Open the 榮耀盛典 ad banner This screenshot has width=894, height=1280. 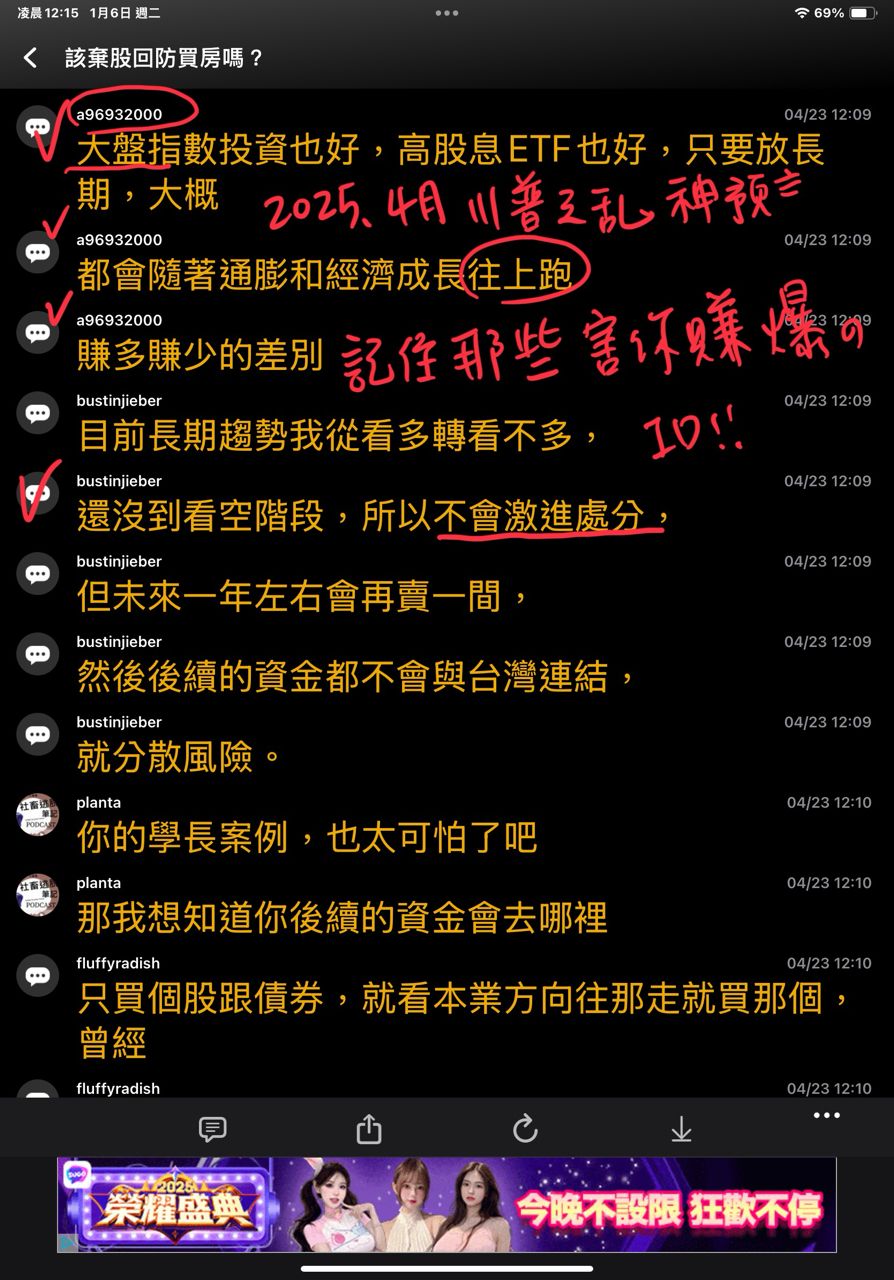coord(446,1205)
